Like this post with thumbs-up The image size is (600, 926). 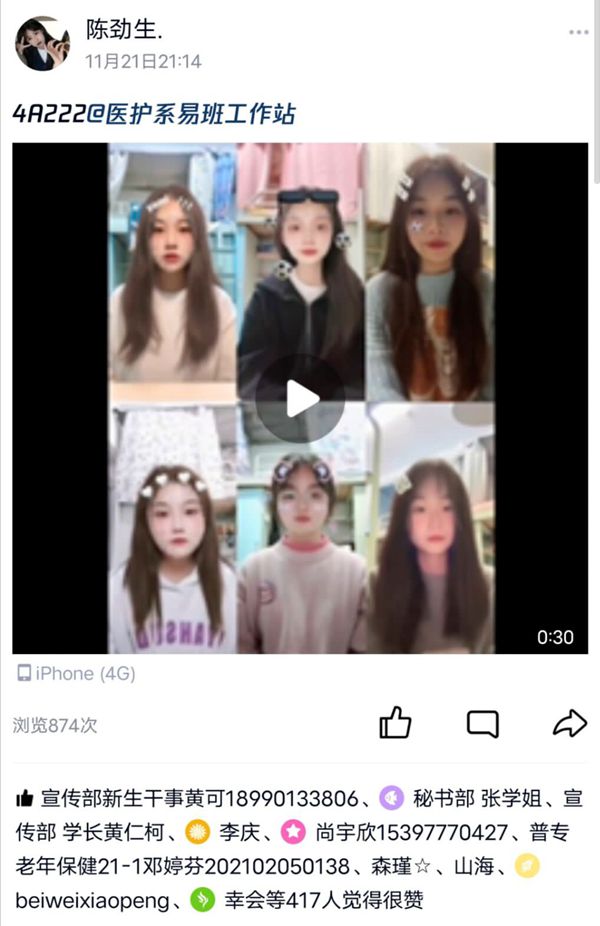[396, 723]
